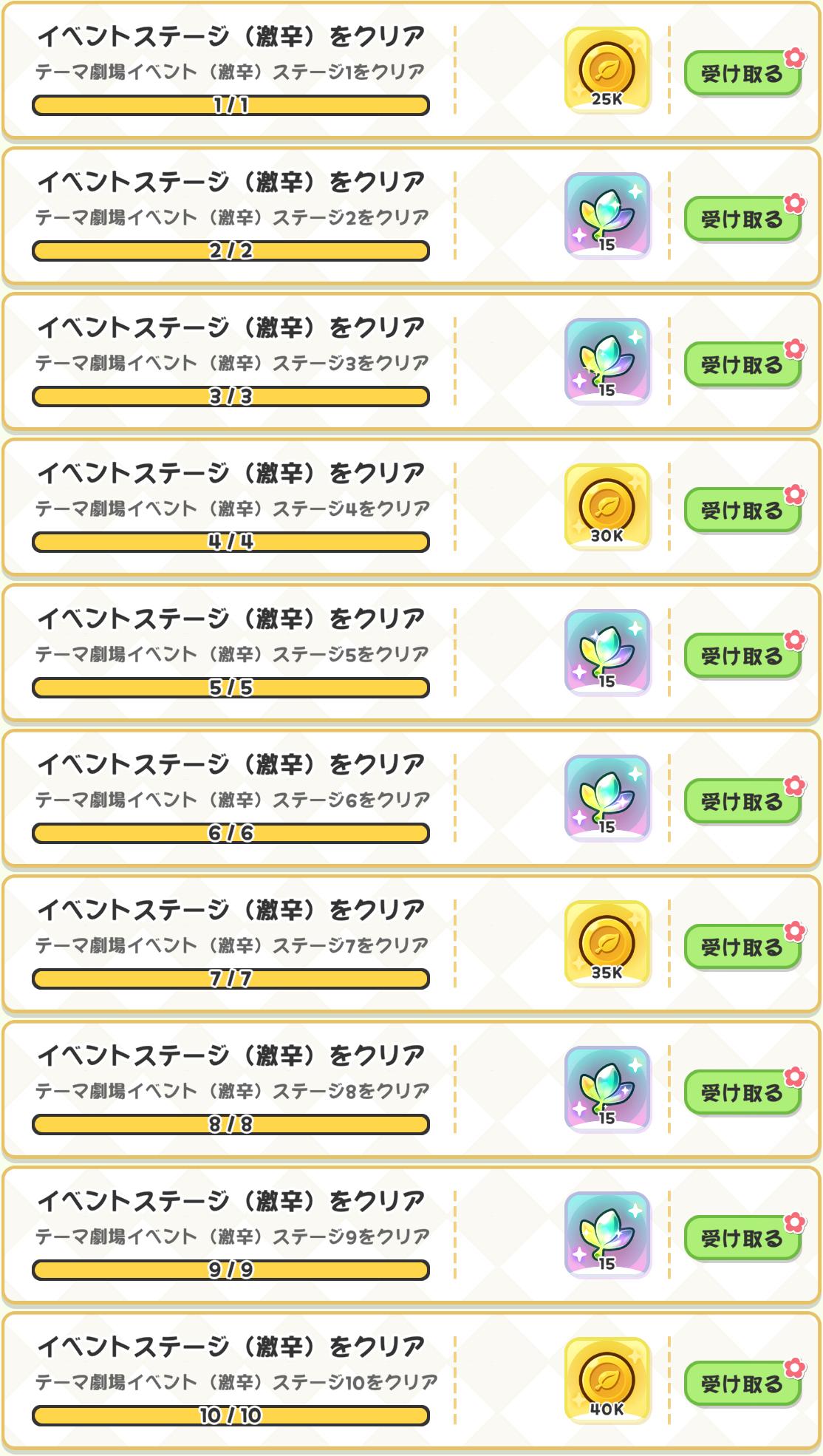Tap 受け取る for the ステージ2 mission
This screenshot has height=1456, width=823.
click(742, 220)
